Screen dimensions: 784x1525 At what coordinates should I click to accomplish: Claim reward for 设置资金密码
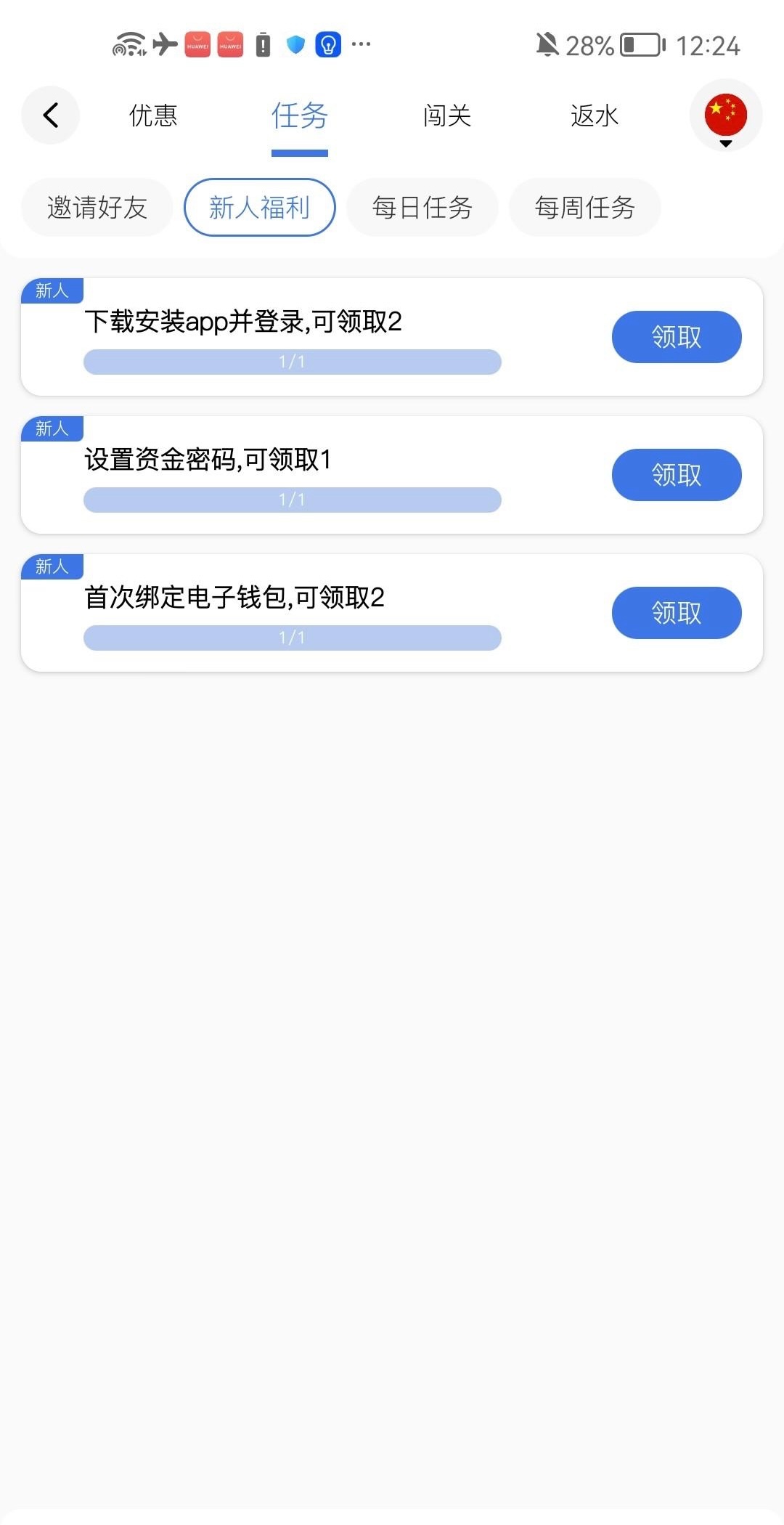click(x=677, y=475)
